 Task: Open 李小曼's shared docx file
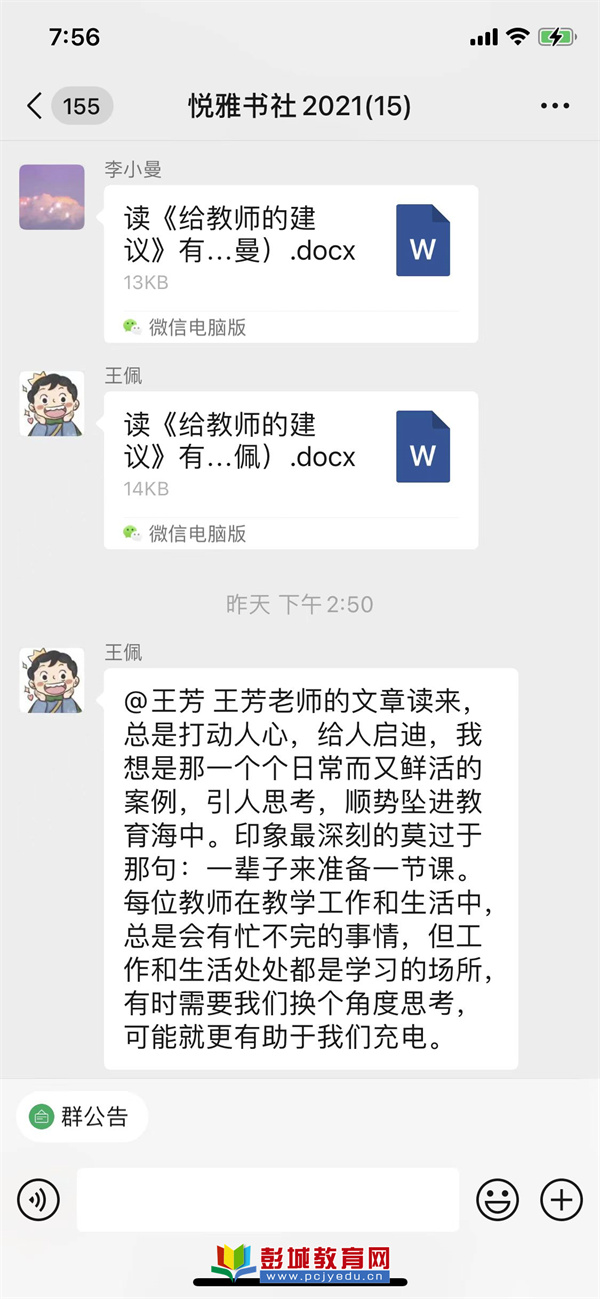pos(290,263)
